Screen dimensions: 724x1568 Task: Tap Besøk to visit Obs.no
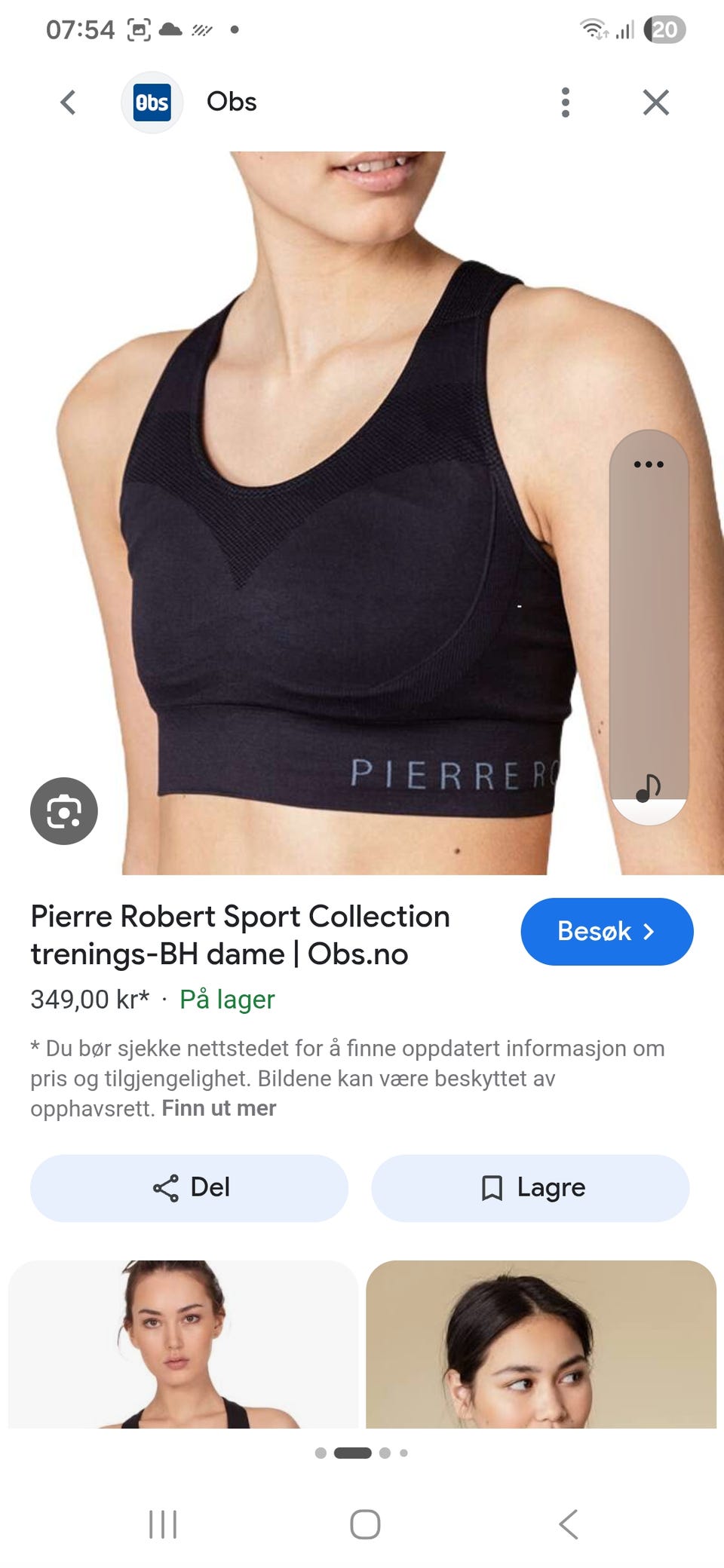pyautogui.click(x=607, y=932)
